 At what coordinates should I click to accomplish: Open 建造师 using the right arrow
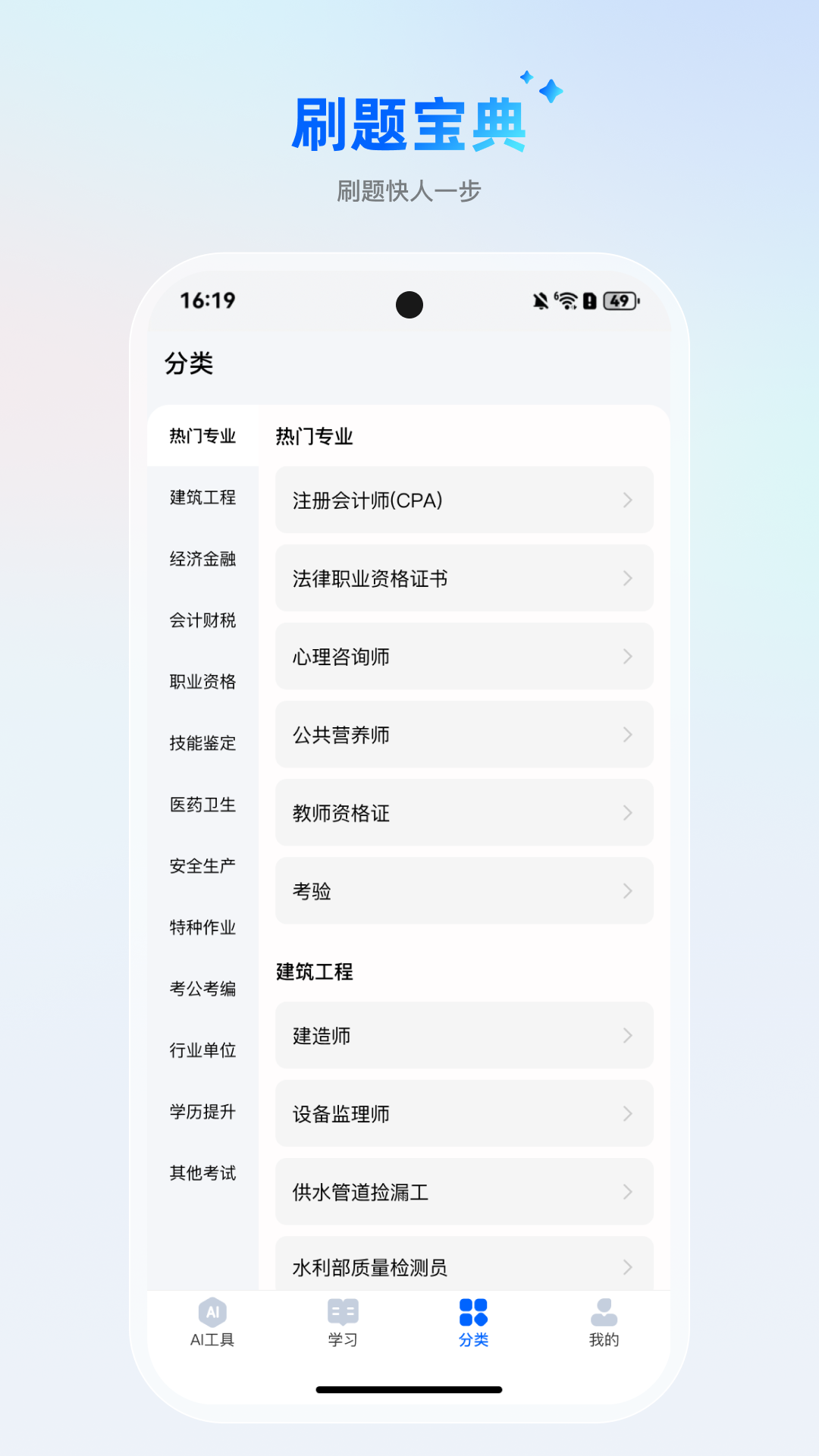click(628, 1036)
